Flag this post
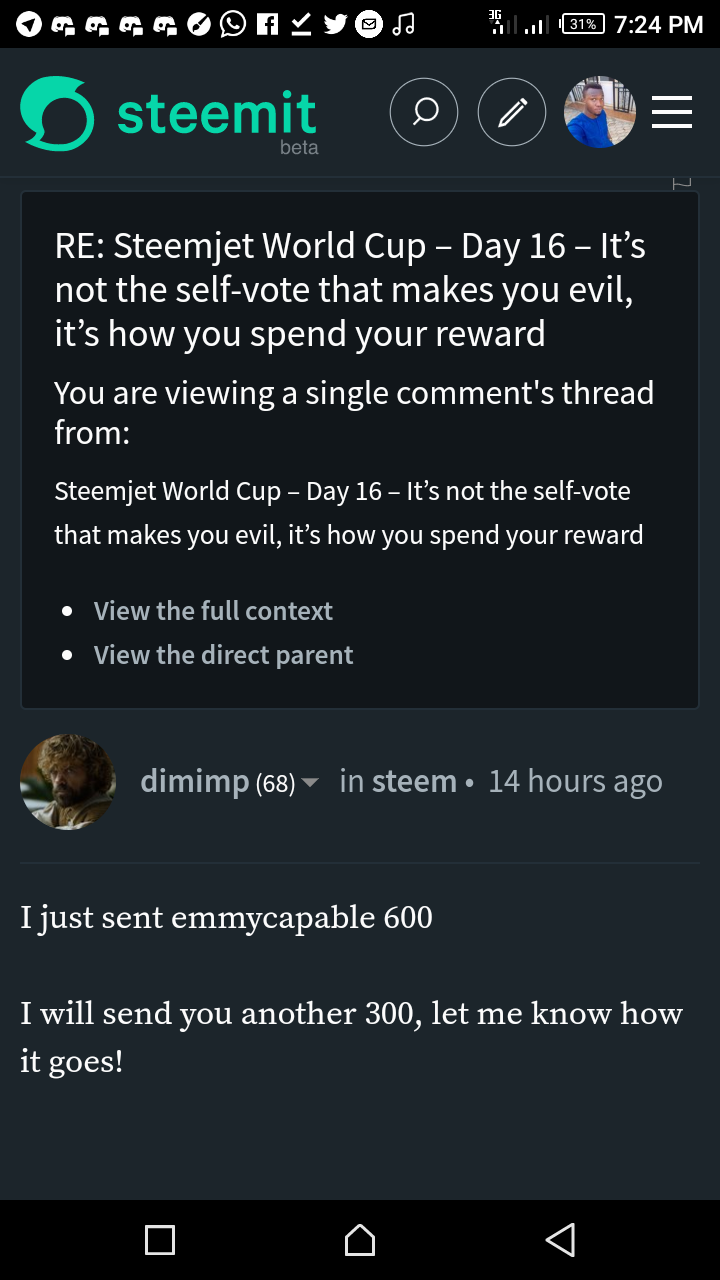The image size is (720, 1280). tap(682, 183)
